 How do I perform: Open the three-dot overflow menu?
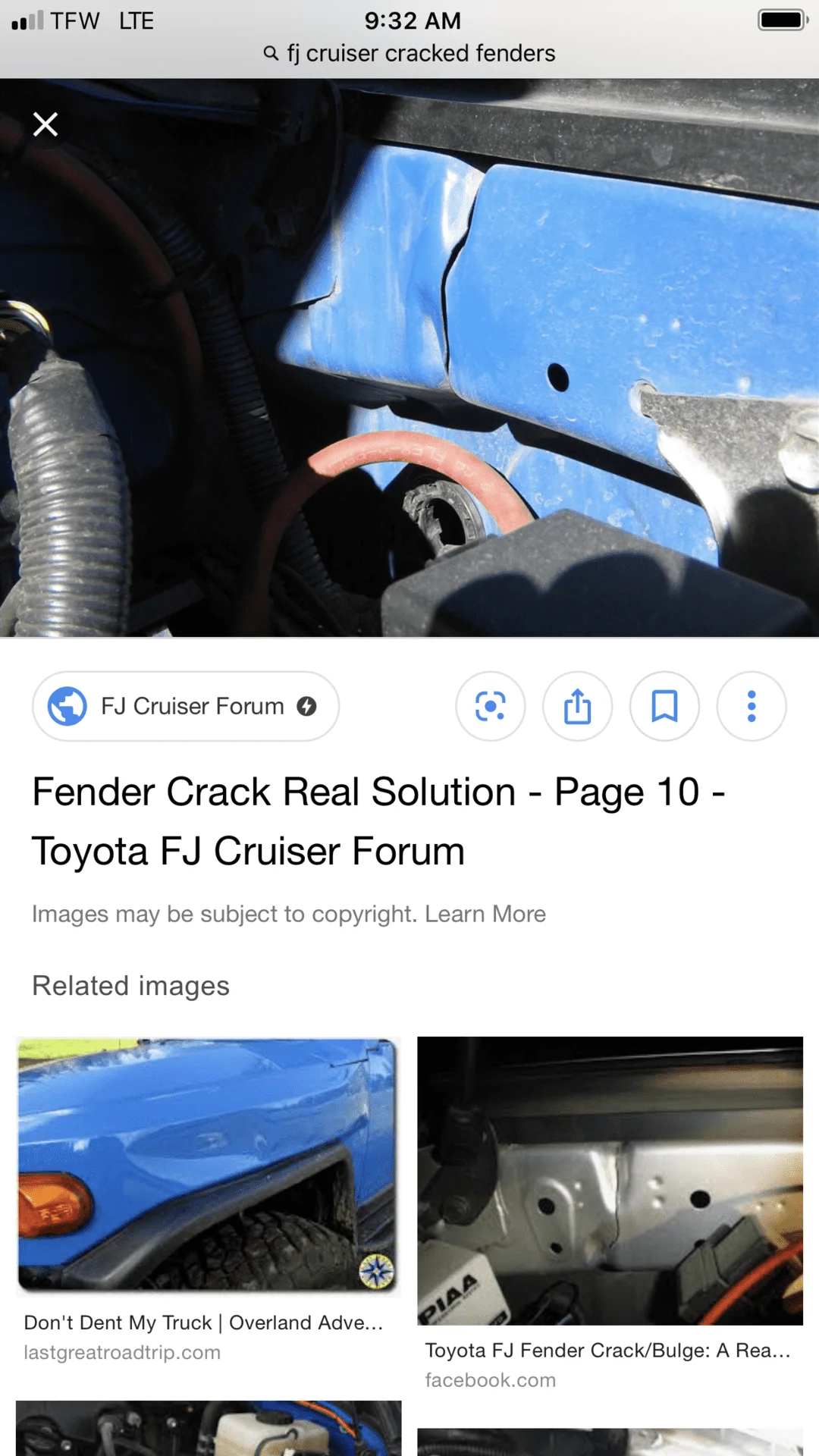[751, 706]
